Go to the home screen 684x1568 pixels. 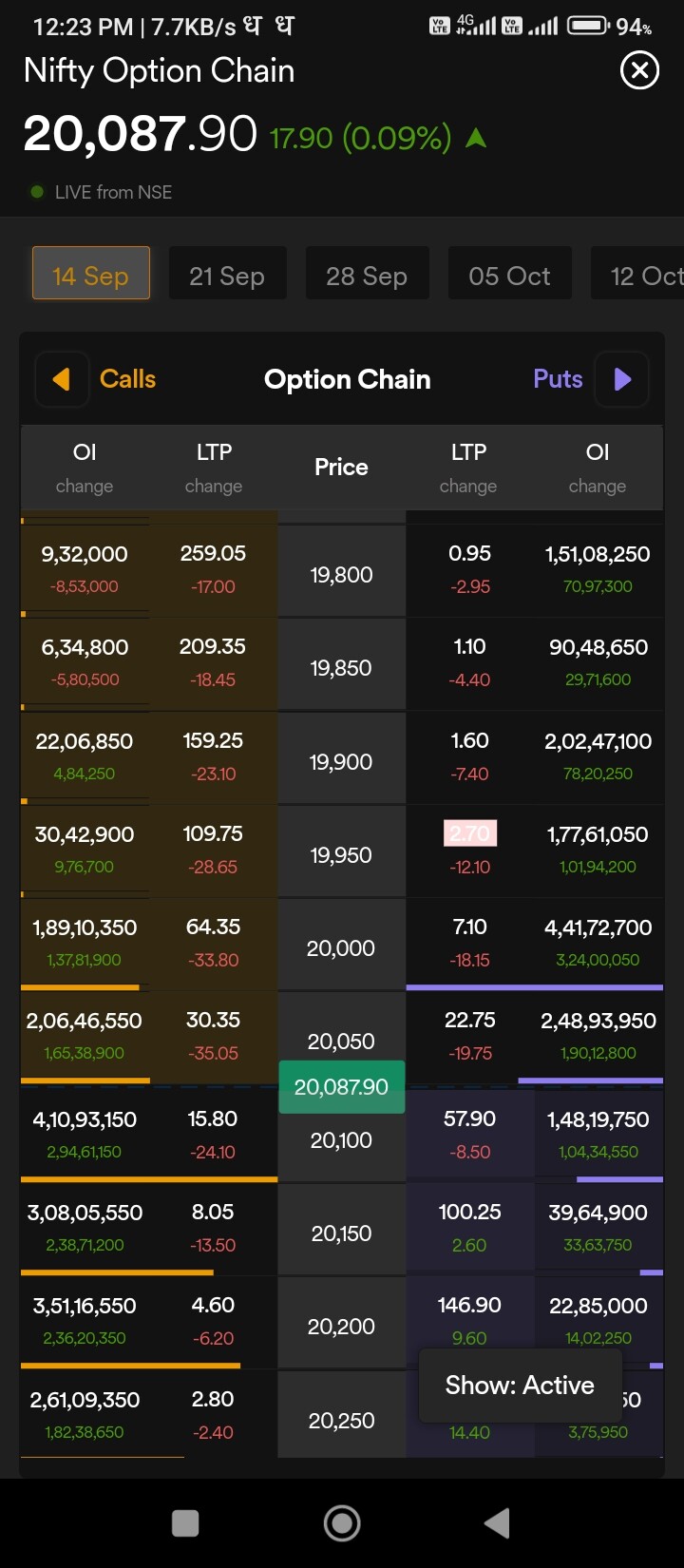coord(342,1522)
